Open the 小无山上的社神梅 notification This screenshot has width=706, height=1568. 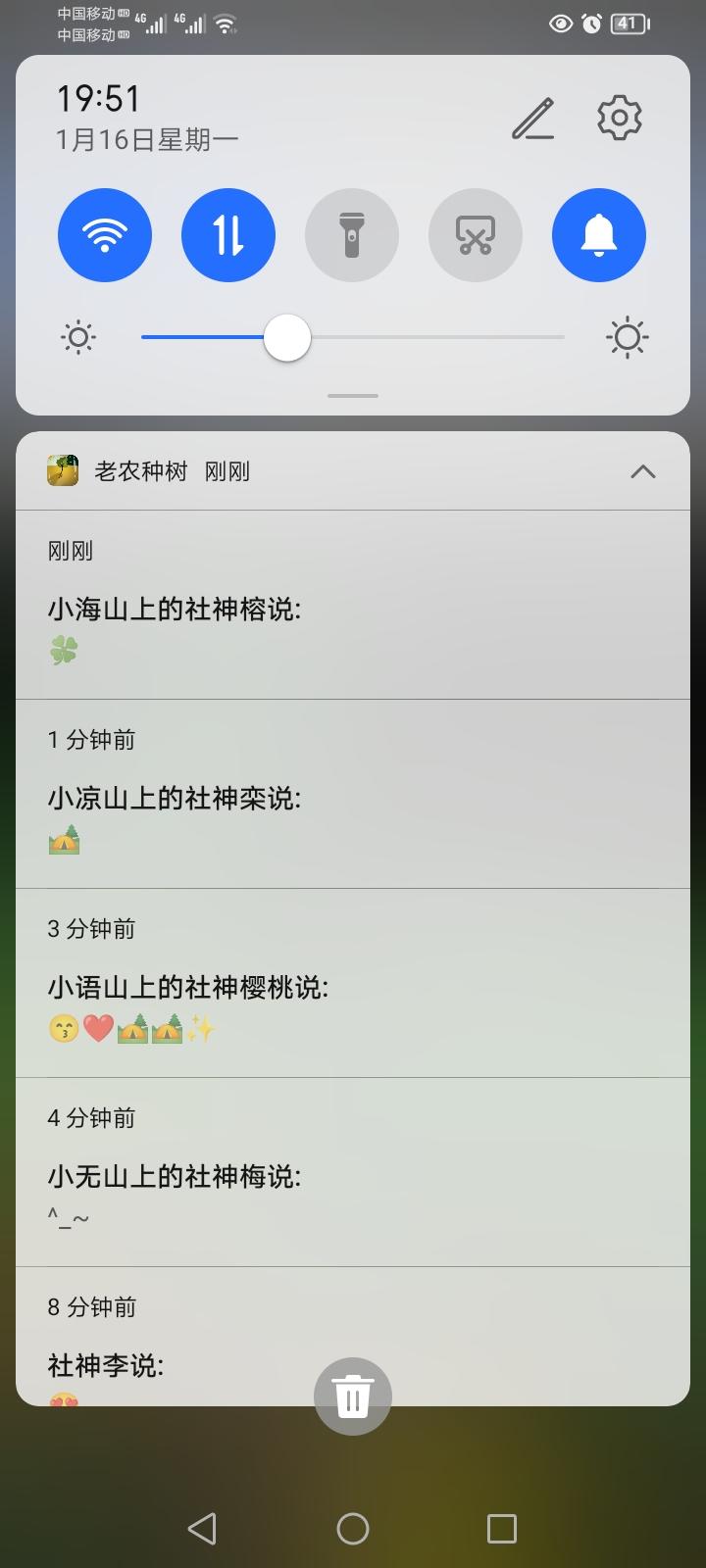click(353, 1174)
